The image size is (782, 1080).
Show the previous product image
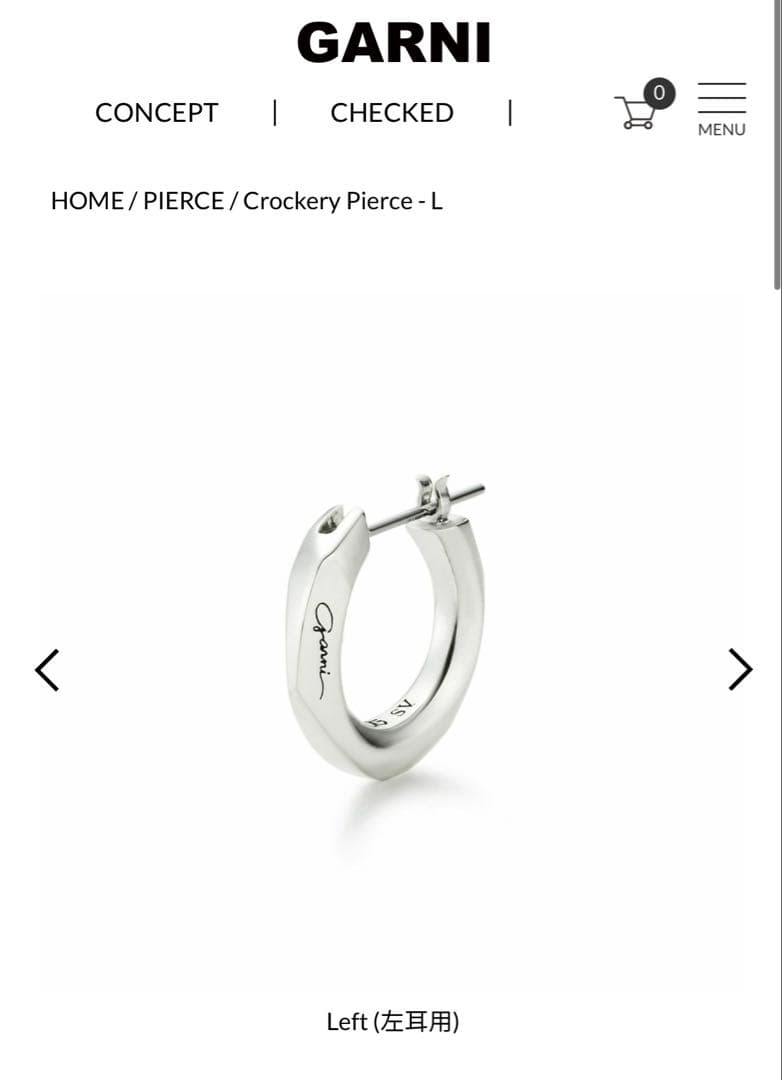(x=47, y=670)
